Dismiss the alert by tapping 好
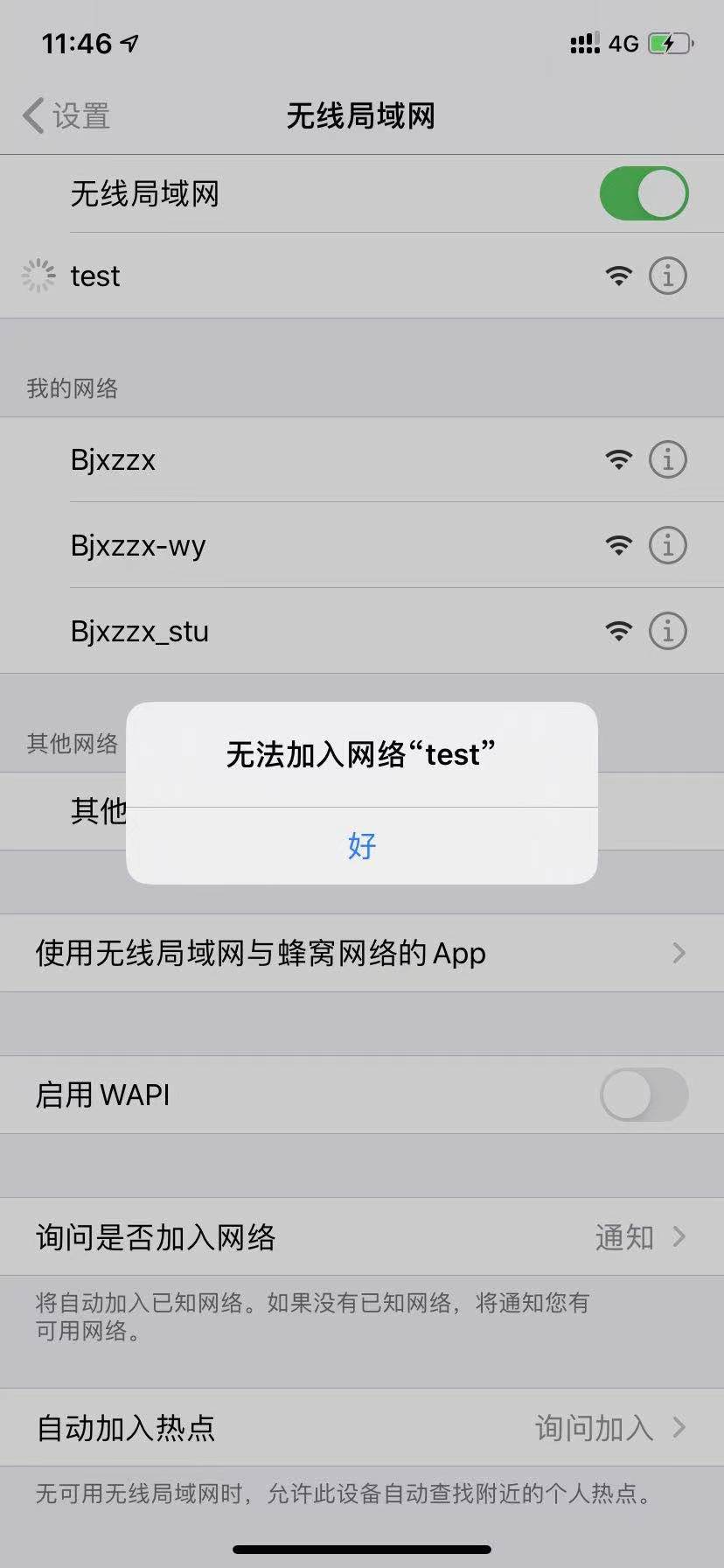 point(361,845)
